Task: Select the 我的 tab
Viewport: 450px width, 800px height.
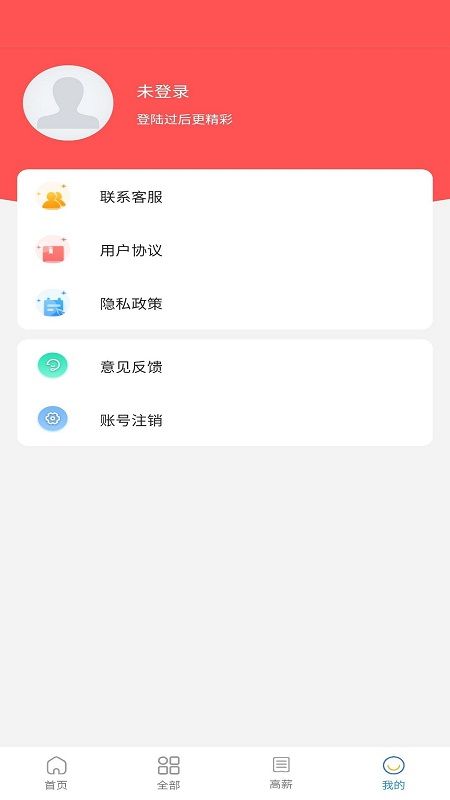Action: [393, 773]
